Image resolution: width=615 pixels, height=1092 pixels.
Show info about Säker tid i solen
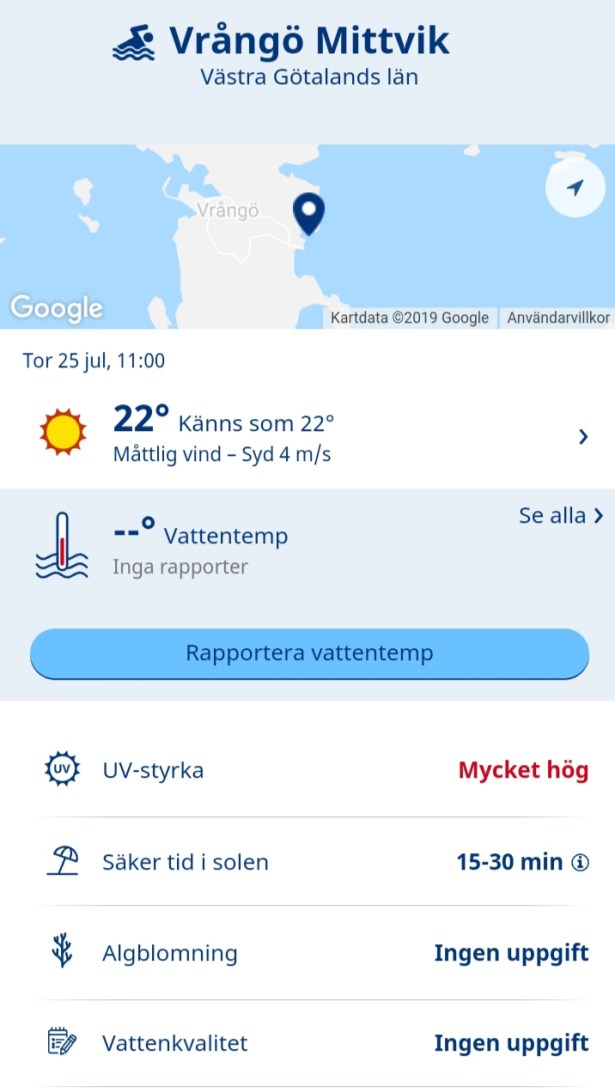[x=580, y=863]
